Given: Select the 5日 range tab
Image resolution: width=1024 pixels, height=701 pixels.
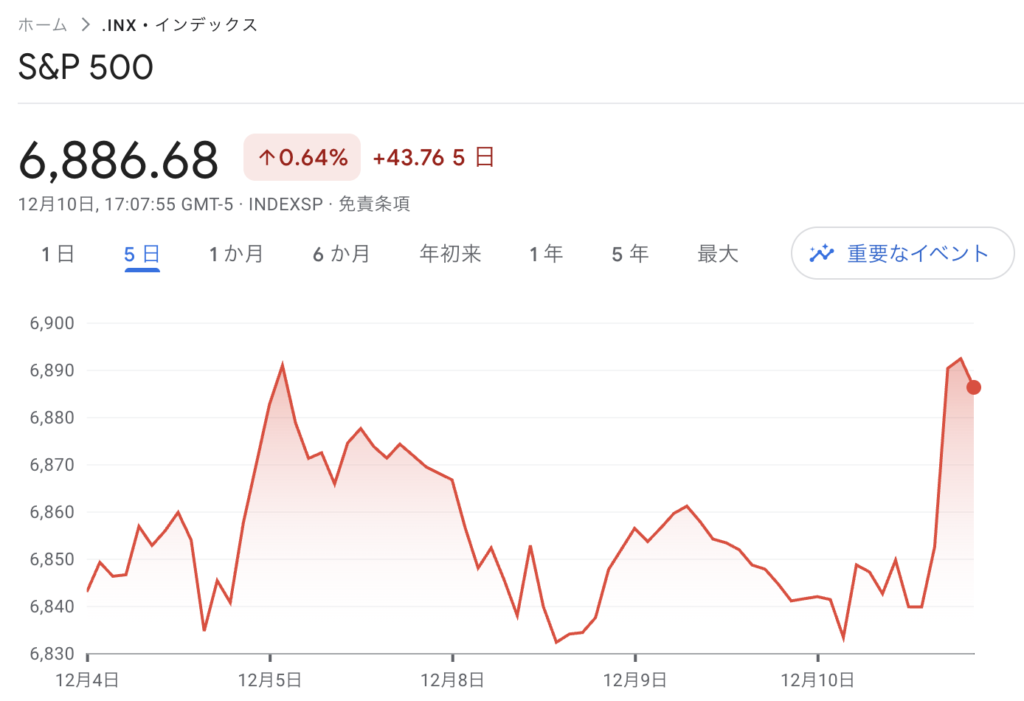Looking at the screenshot, I should click(142, 254).
